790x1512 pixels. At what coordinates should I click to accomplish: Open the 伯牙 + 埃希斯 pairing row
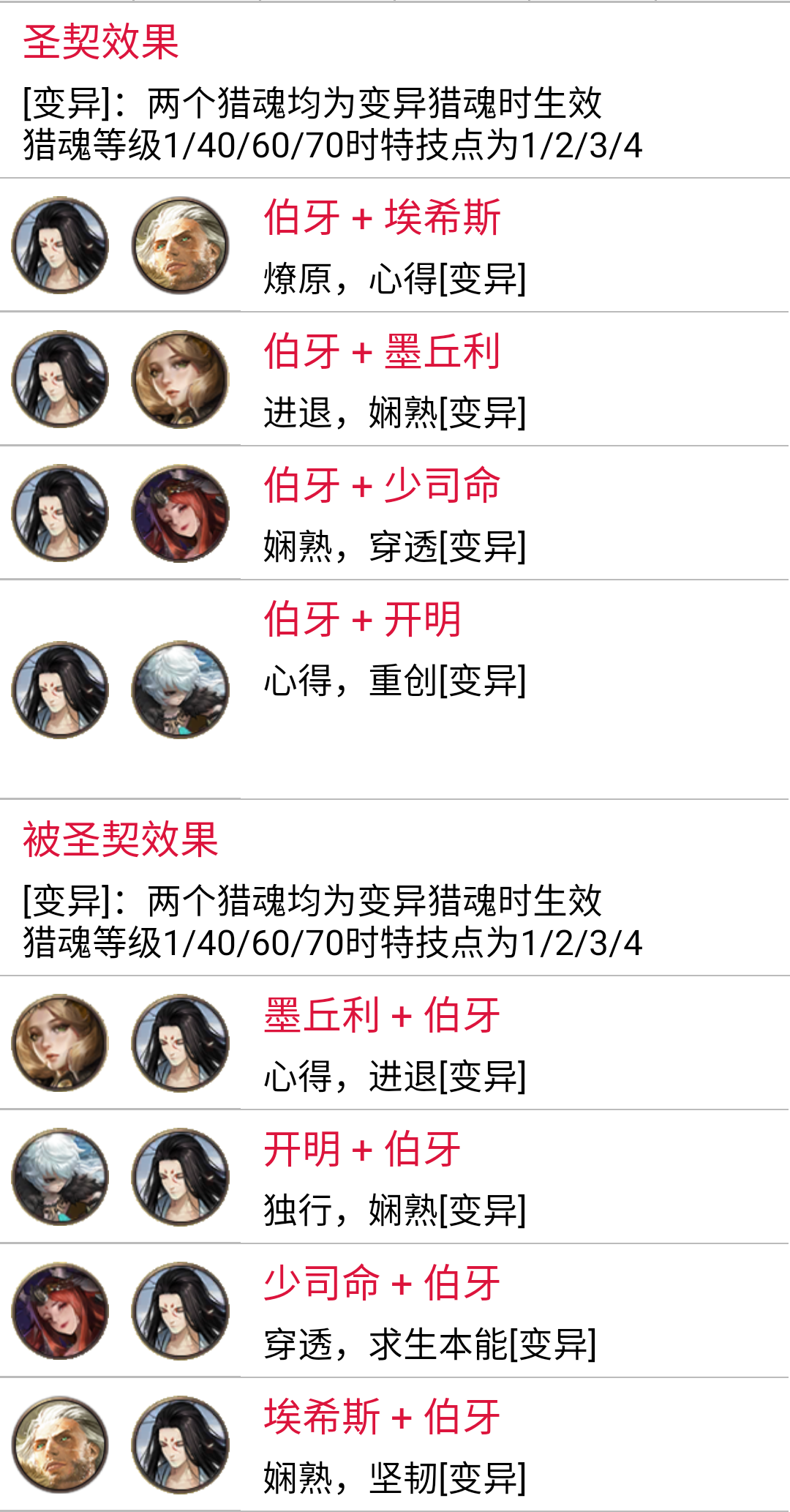pyautogui.click(x=395, y=245)
